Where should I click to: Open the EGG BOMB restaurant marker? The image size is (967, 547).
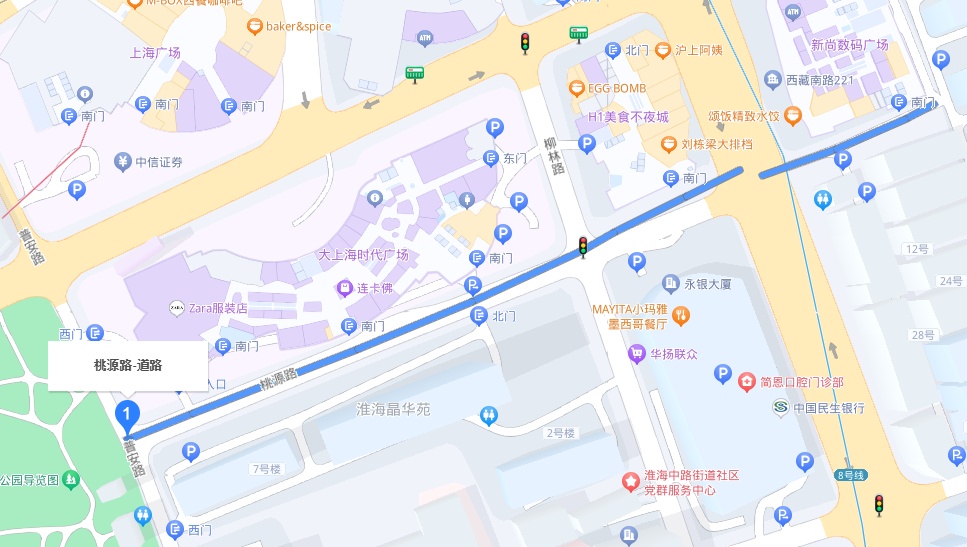(x=576, y=88)
